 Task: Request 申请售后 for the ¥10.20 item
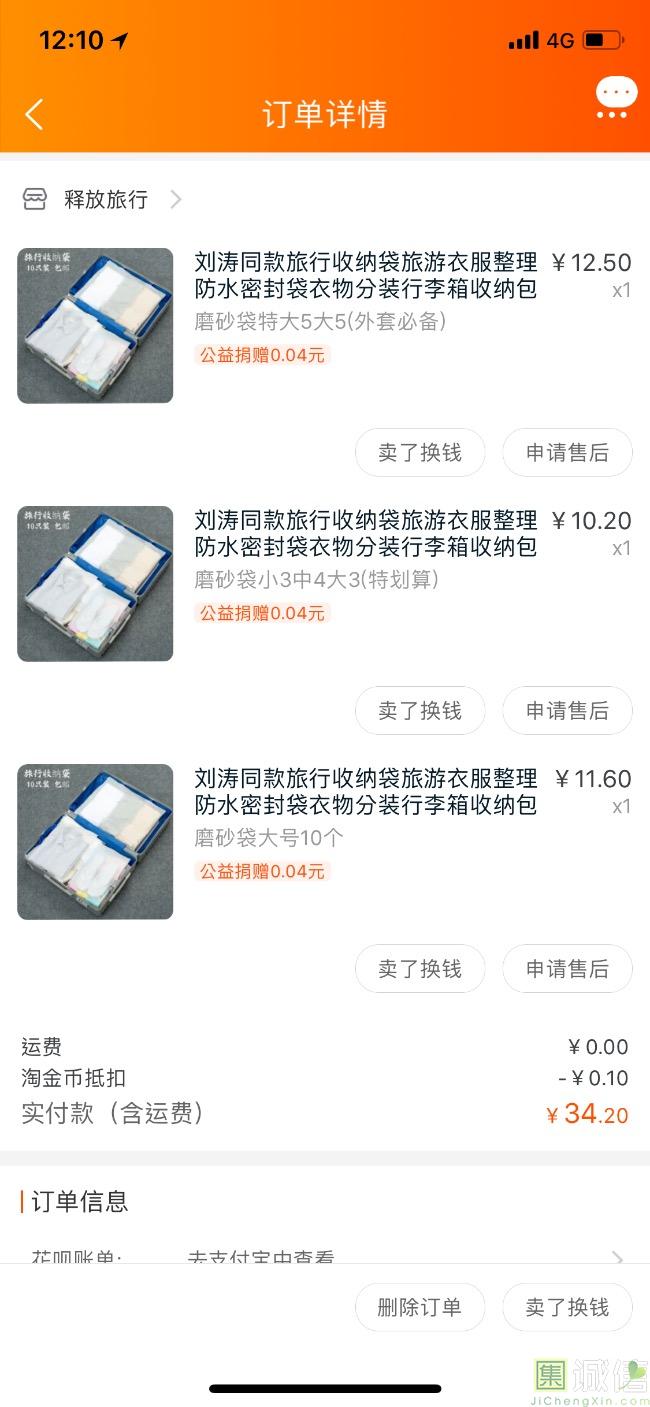pyautogui.click(x=567, y=711)
